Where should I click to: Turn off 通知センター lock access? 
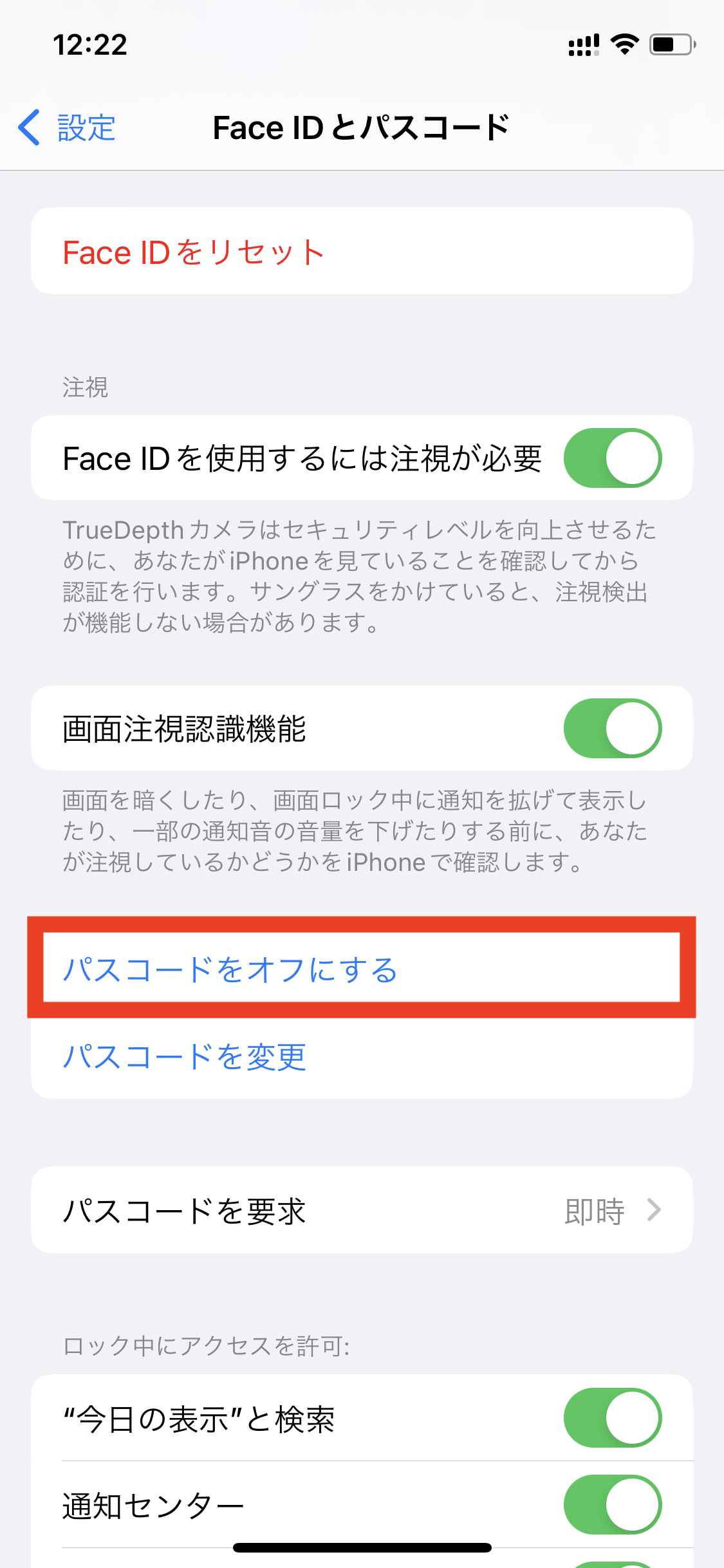point(612,1505)
